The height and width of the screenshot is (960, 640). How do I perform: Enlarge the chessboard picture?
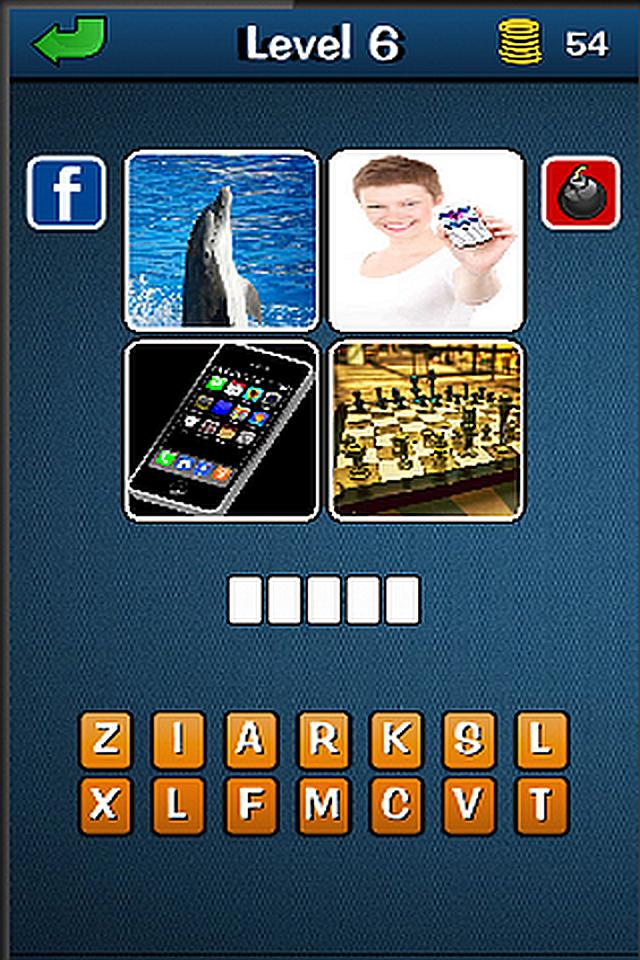point(426,430)
